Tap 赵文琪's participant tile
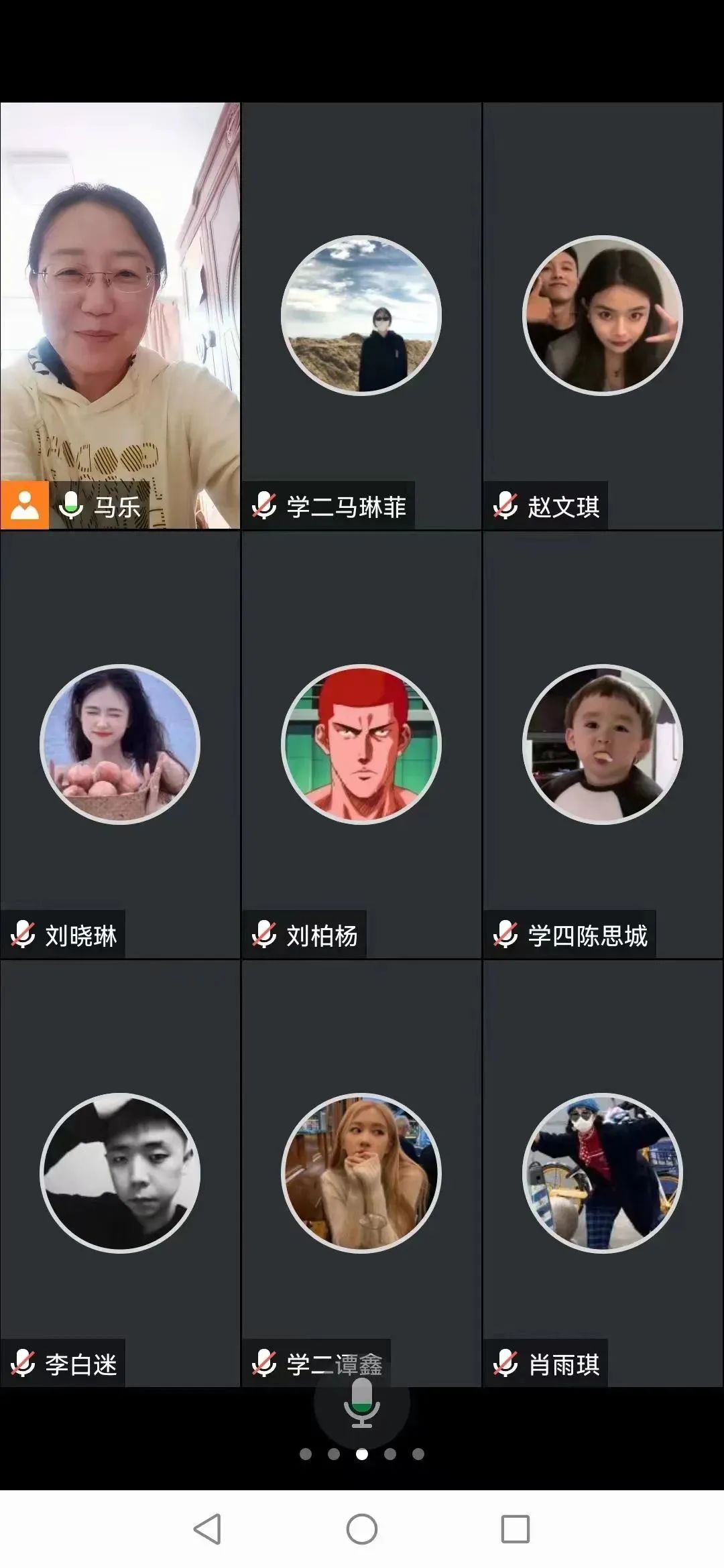The height and width of the screenshot is (1568, 724). tap(603, 315)
